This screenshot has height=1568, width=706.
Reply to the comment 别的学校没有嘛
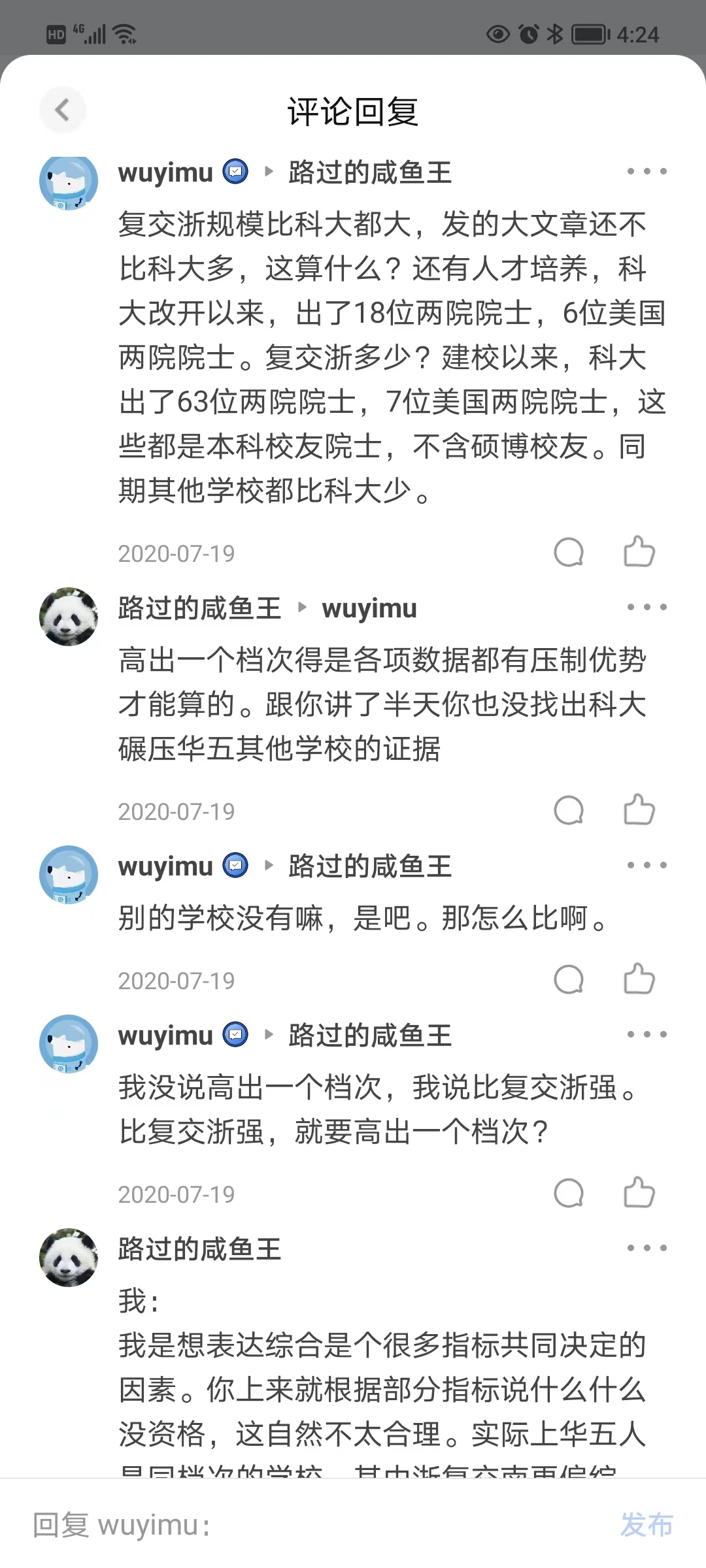click(x=568, y=979)
